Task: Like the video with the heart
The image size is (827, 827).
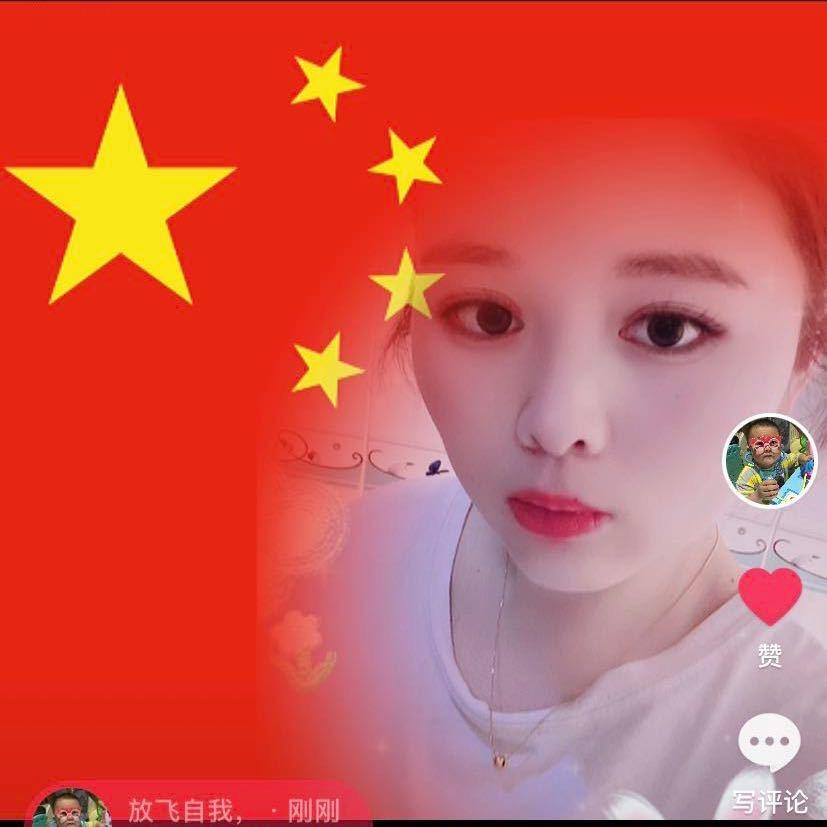Action: pyautogui.click(x=770, y=597)
